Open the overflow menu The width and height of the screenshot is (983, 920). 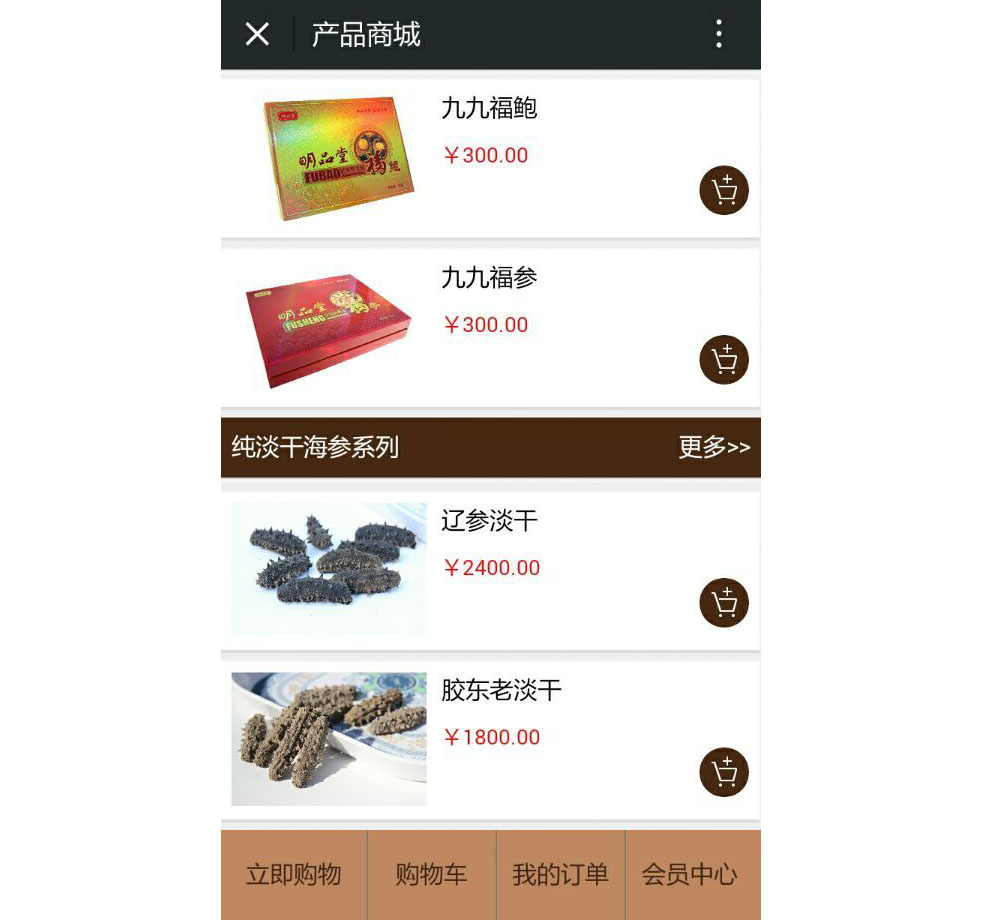point(718,34)
